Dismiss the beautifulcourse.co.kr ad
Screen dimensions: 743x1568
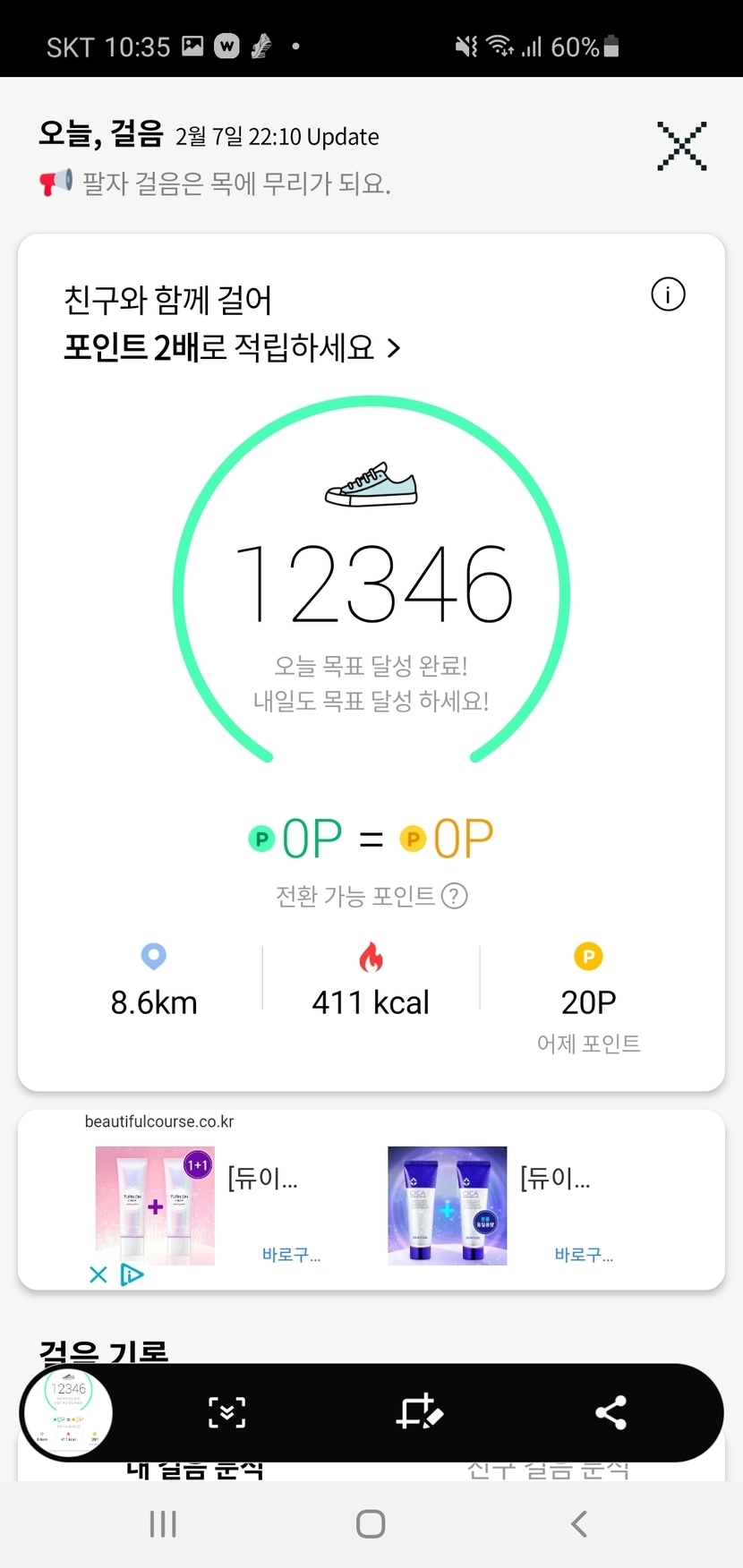pyautogui.click(x=98, y=1274)
